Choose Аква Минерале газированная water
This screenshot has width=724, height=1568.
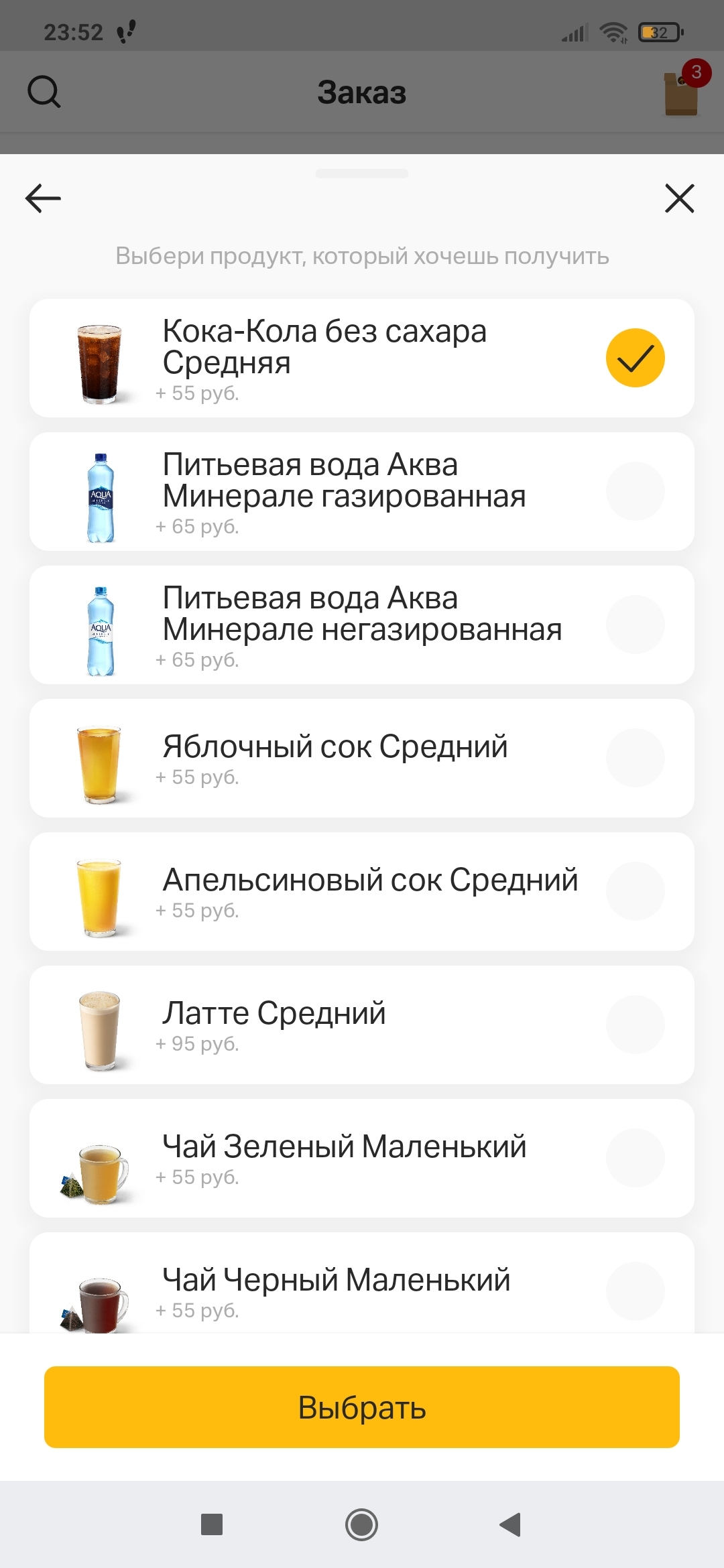pos(362,492)
